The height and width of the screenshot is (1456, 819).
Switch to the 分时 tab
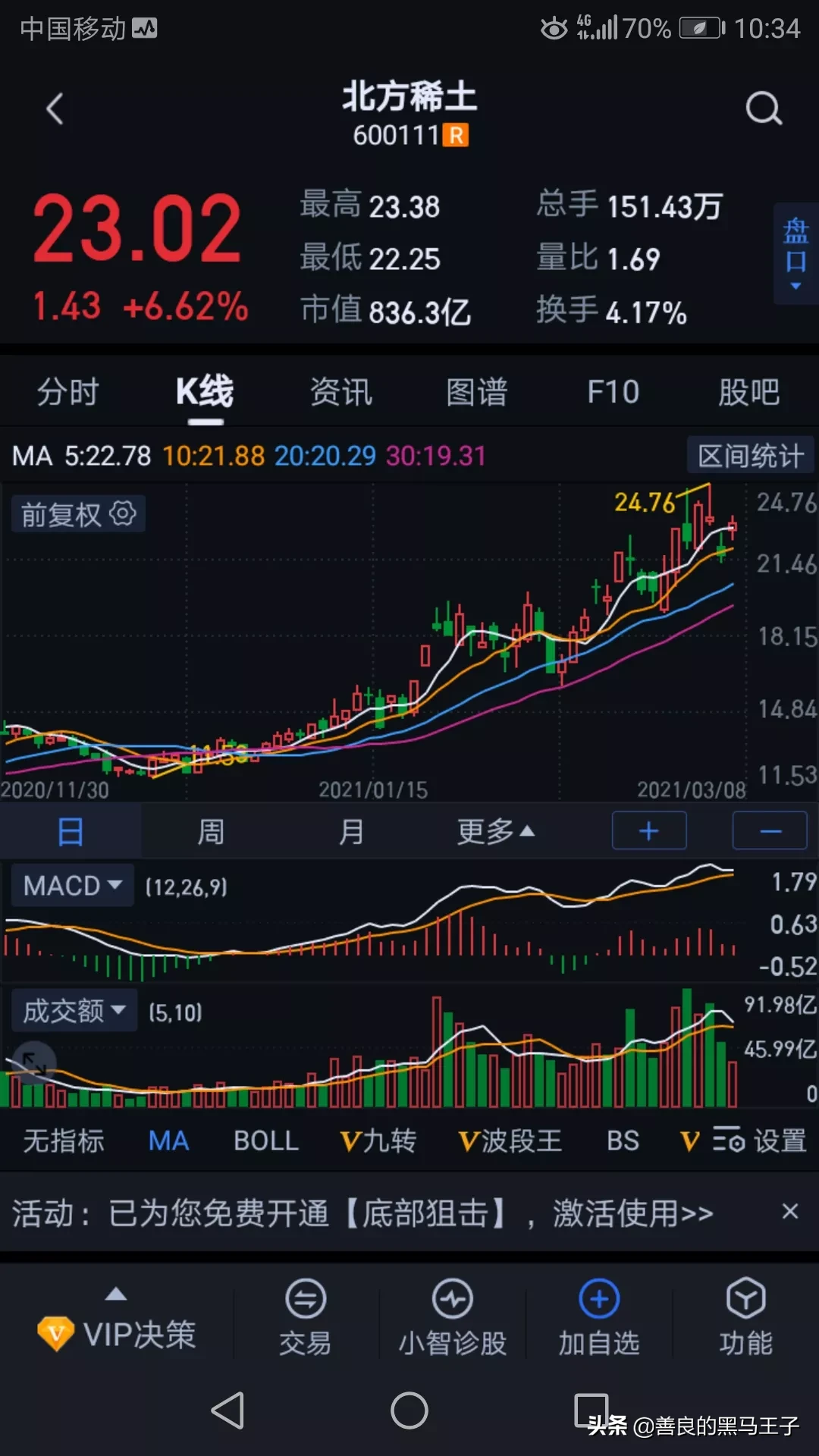(68, 392)
